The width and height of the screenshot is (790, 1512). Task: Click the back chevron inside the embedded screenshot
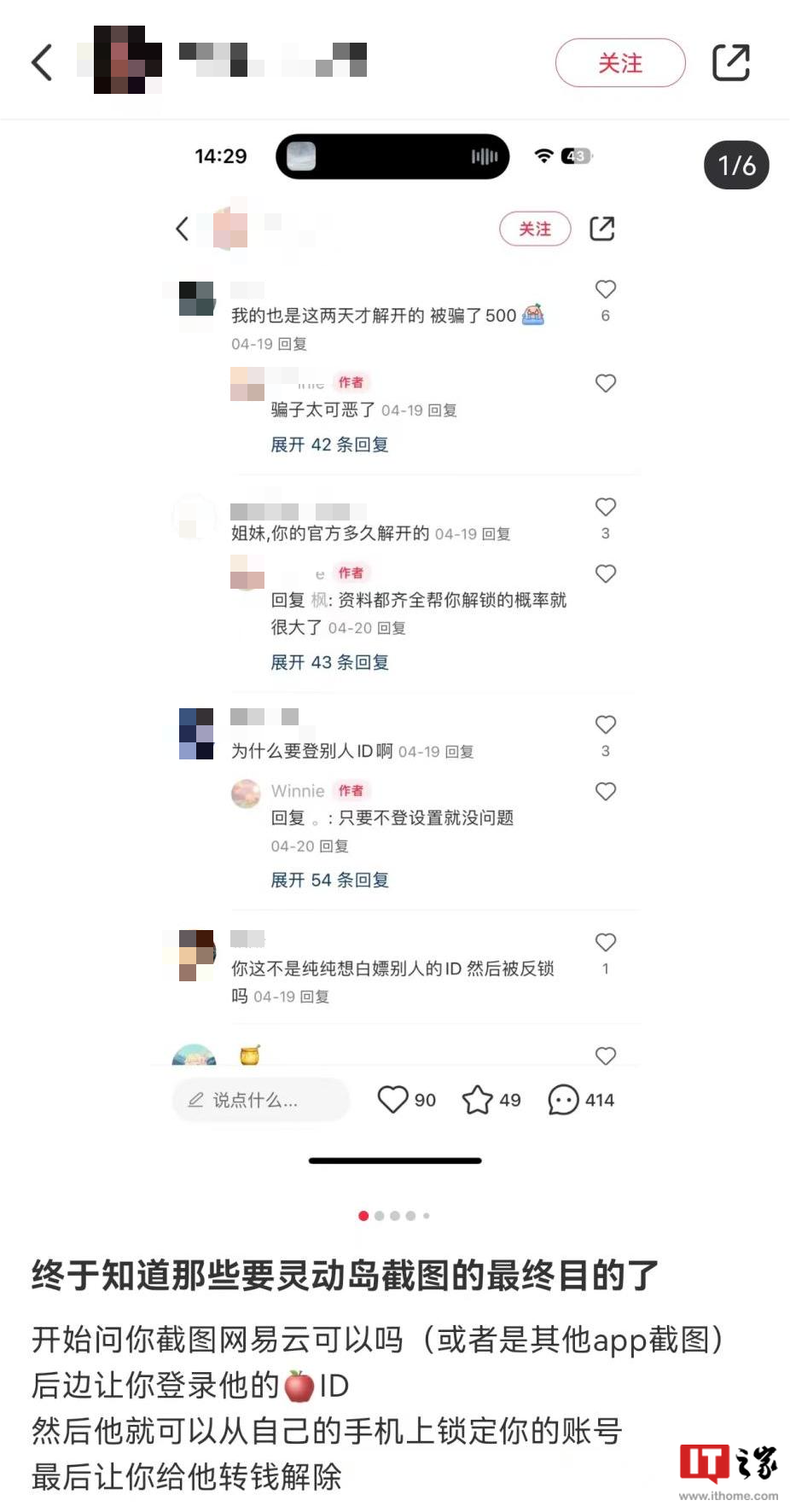click(181, 229)
